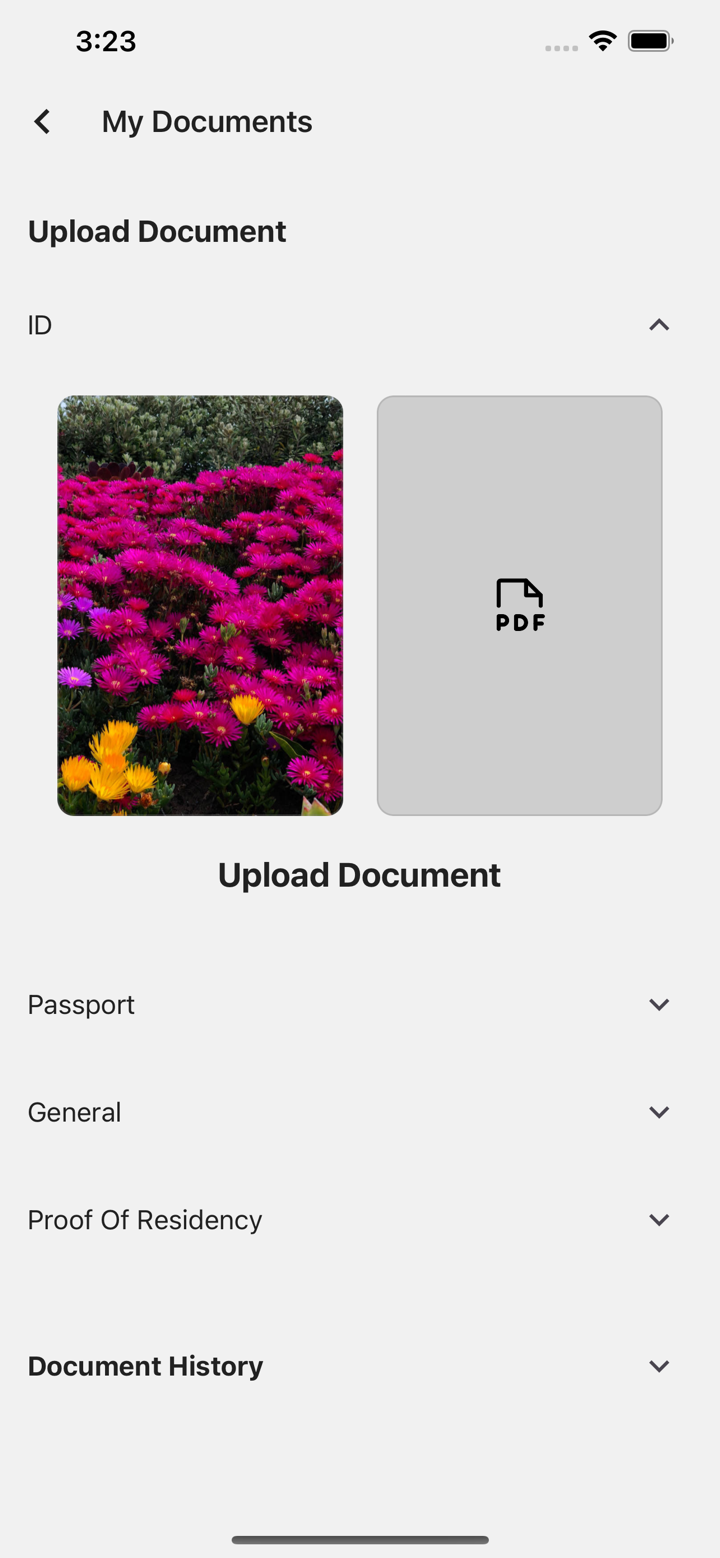Image resolution: width=720 pixels, height=1558 pixels.
Task: Select the PDF document icon
Action: click(519, 604)
